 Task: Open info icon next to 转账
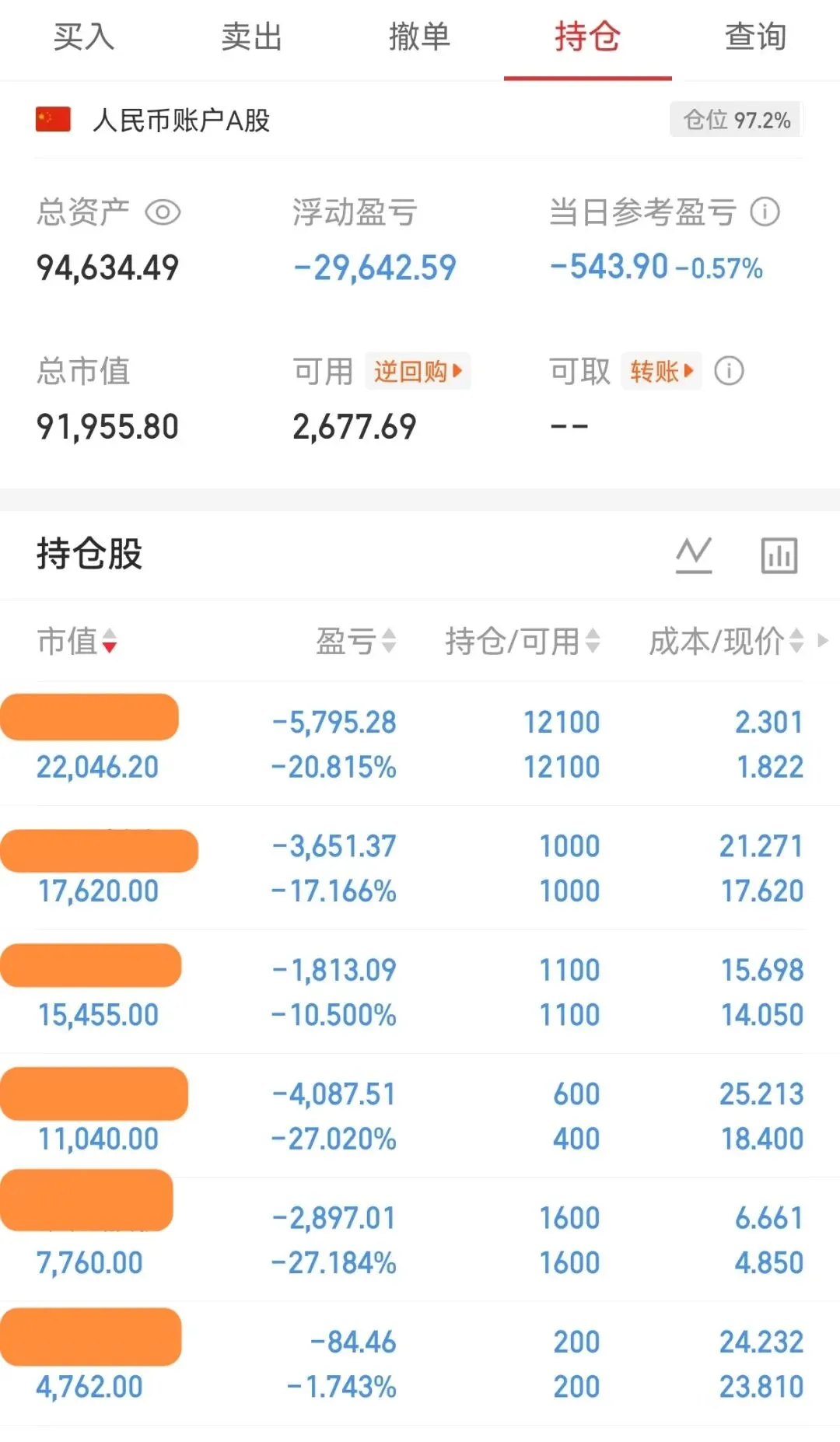click(730, 371)
